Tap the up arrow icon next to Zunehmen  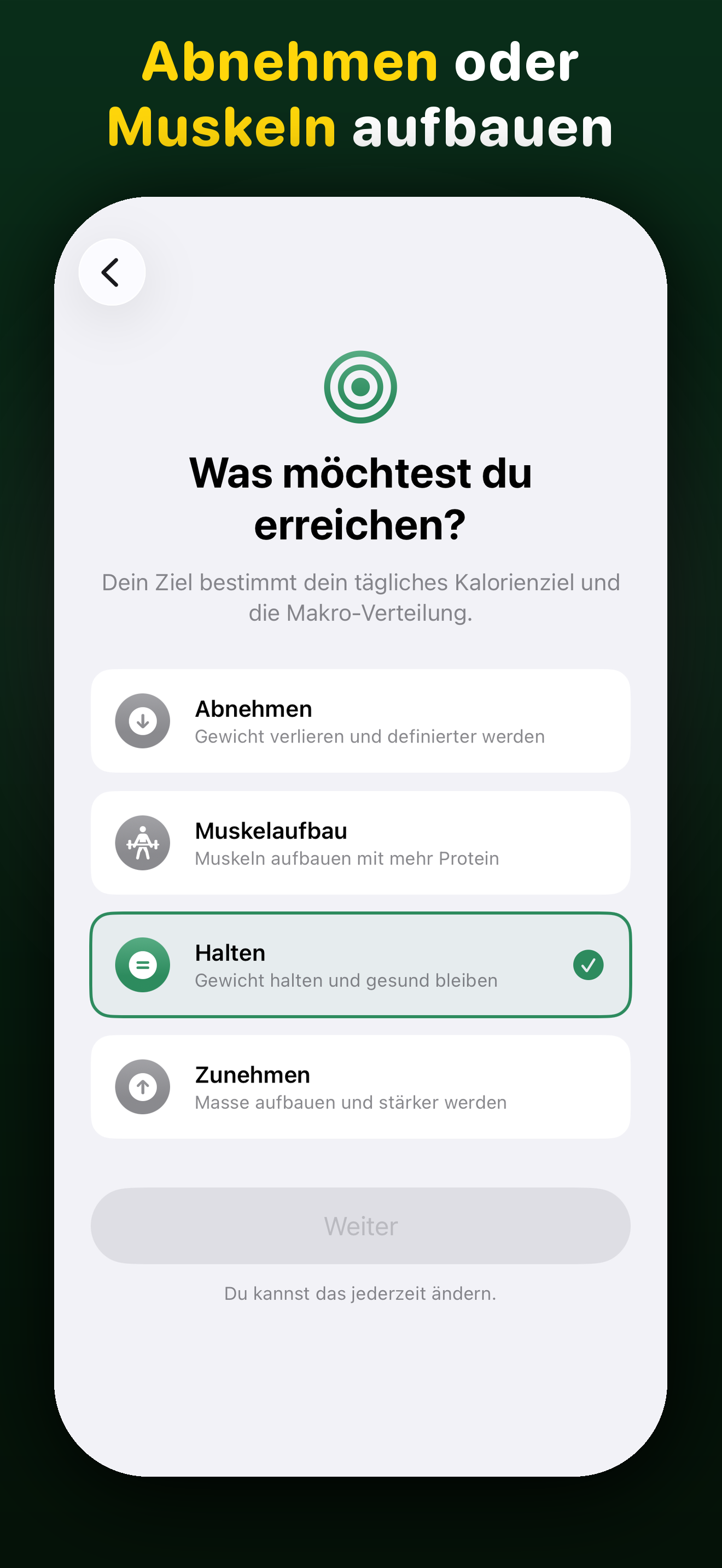point(142,1087)
